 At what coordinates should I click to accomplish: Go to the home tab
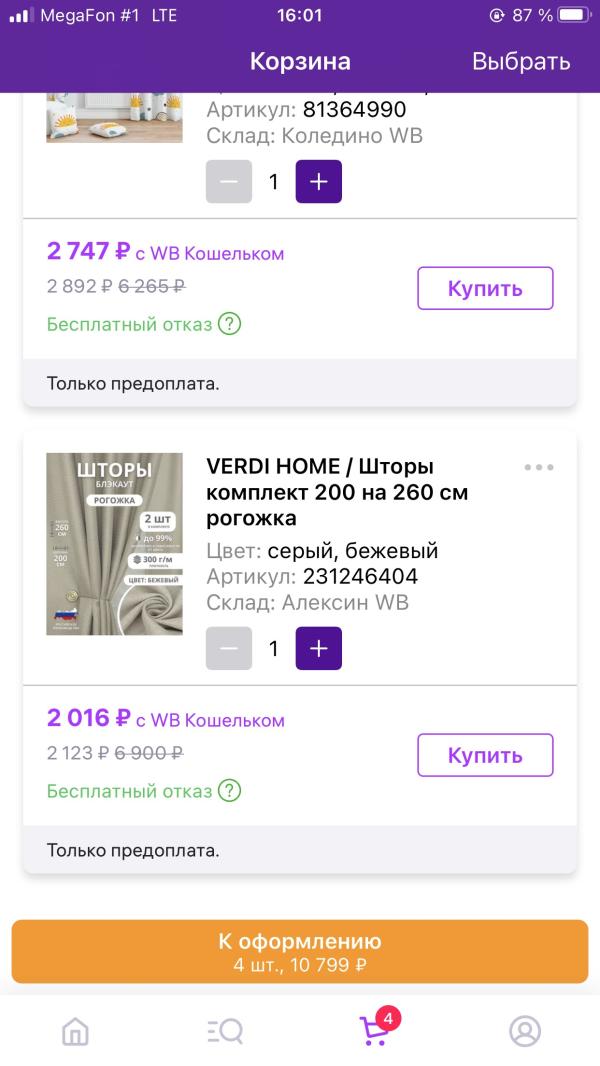(75, 1031)
